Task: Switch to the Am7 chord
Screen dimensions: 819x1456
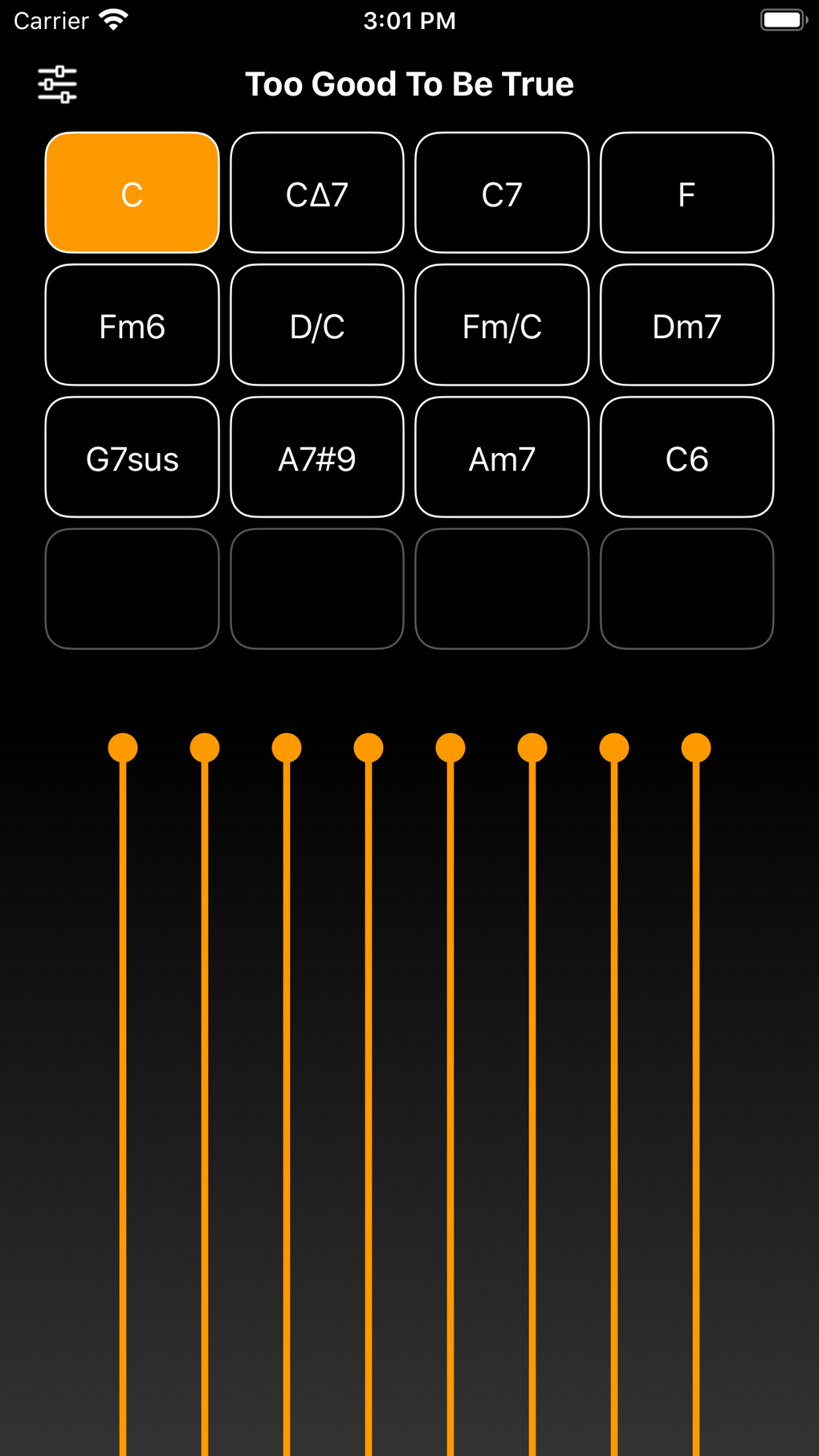Action: [x=502, y=458]
